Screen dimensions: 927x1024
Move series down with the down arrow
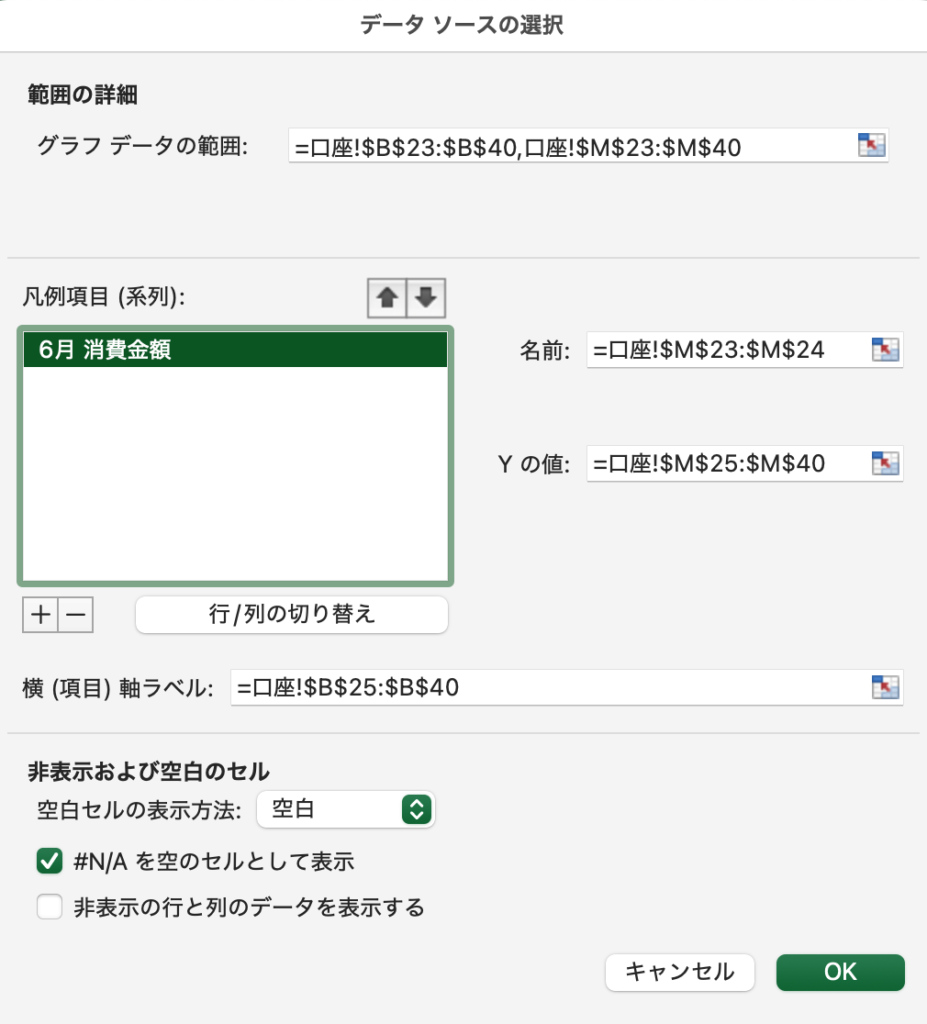coord(426,299)
